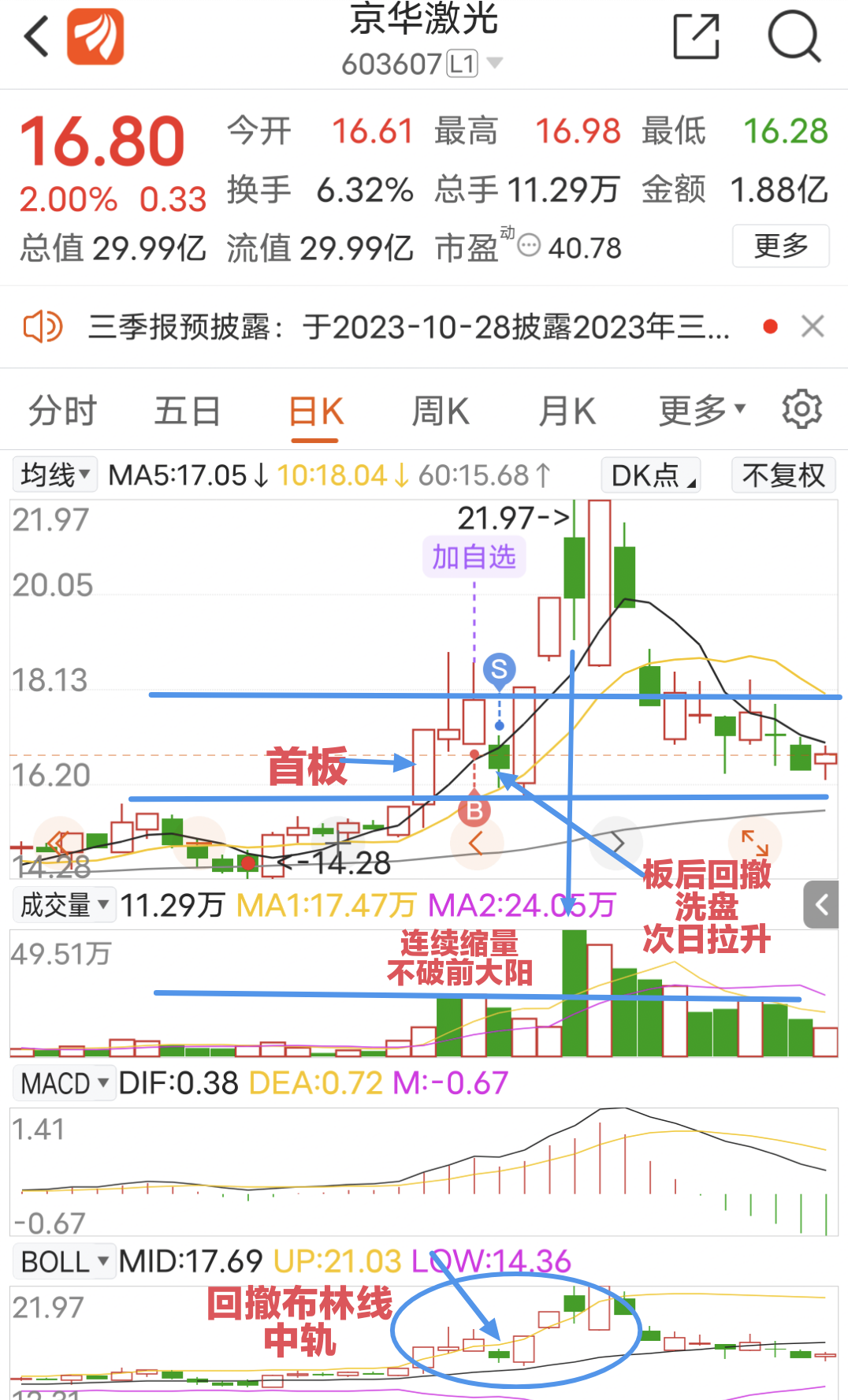Share this stock page

coord(697,36)
